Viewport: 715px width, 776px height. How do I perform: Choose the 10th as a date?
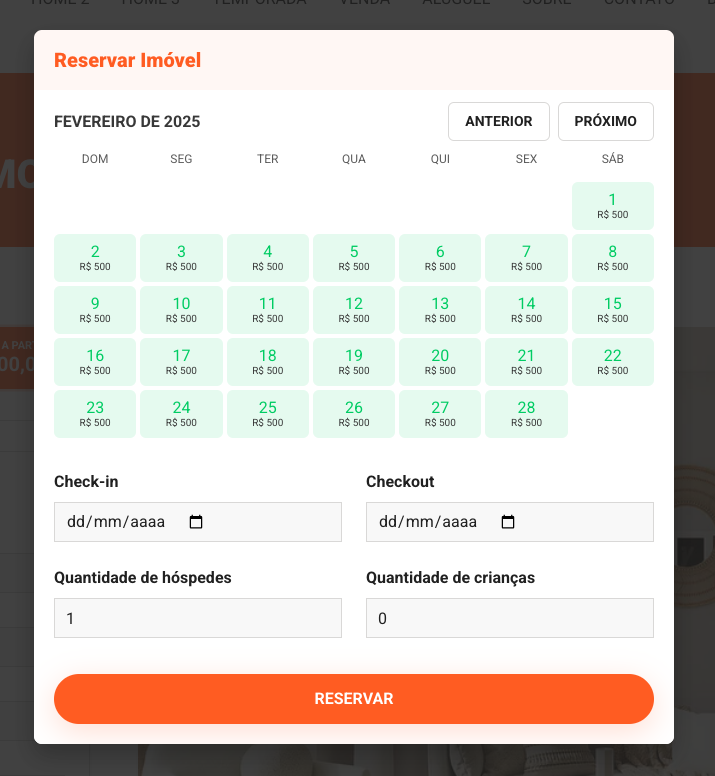[181, 310]
